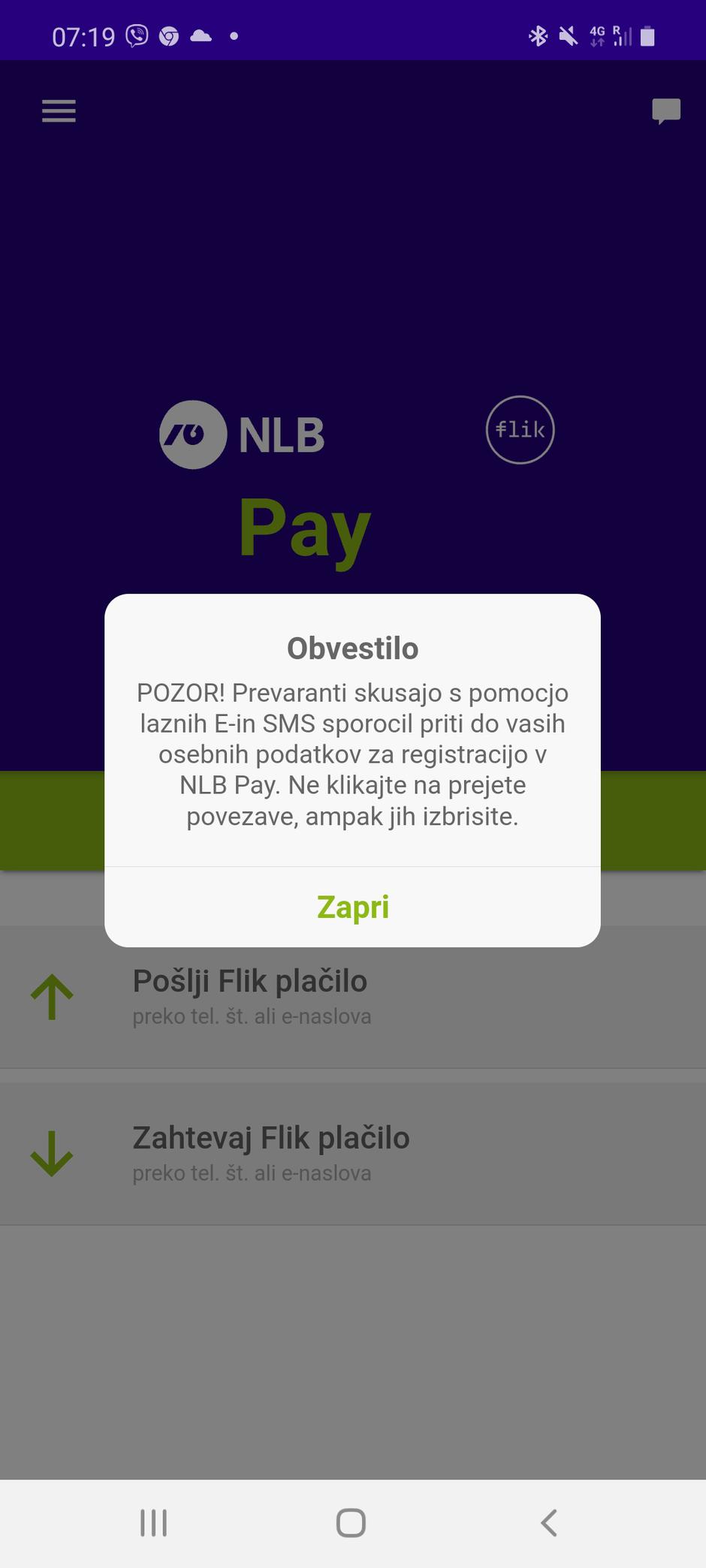
Task: Expand the cloud notification in status bar
Action: tap(200, 34)
